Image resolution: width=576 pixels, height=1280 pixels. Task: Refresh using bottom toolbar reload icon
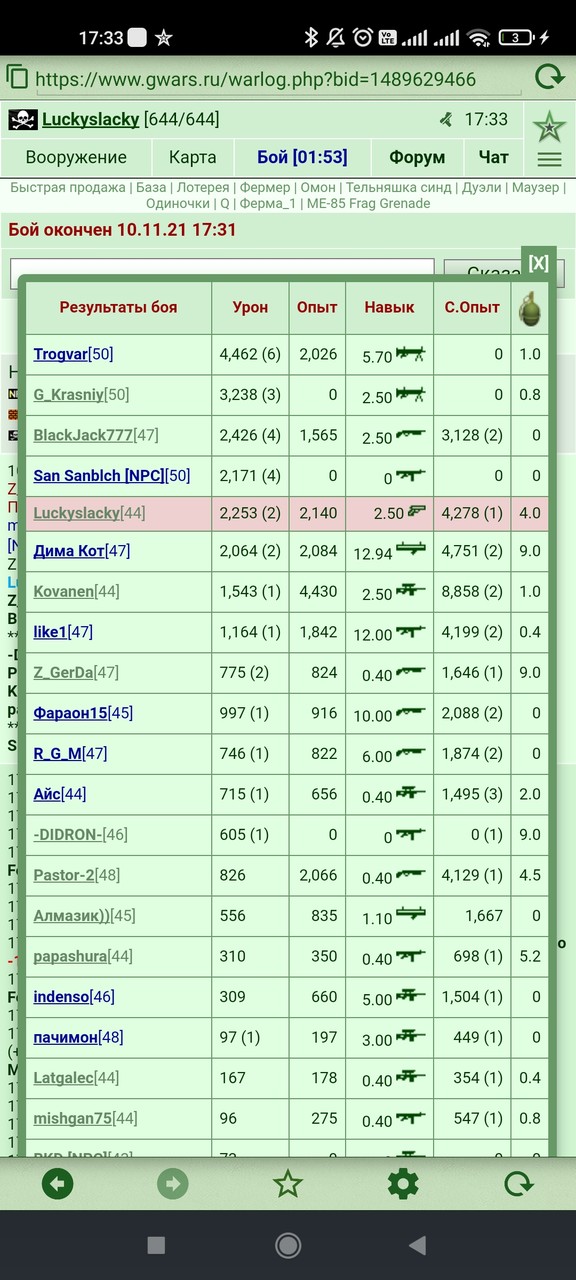[518, 1185]
